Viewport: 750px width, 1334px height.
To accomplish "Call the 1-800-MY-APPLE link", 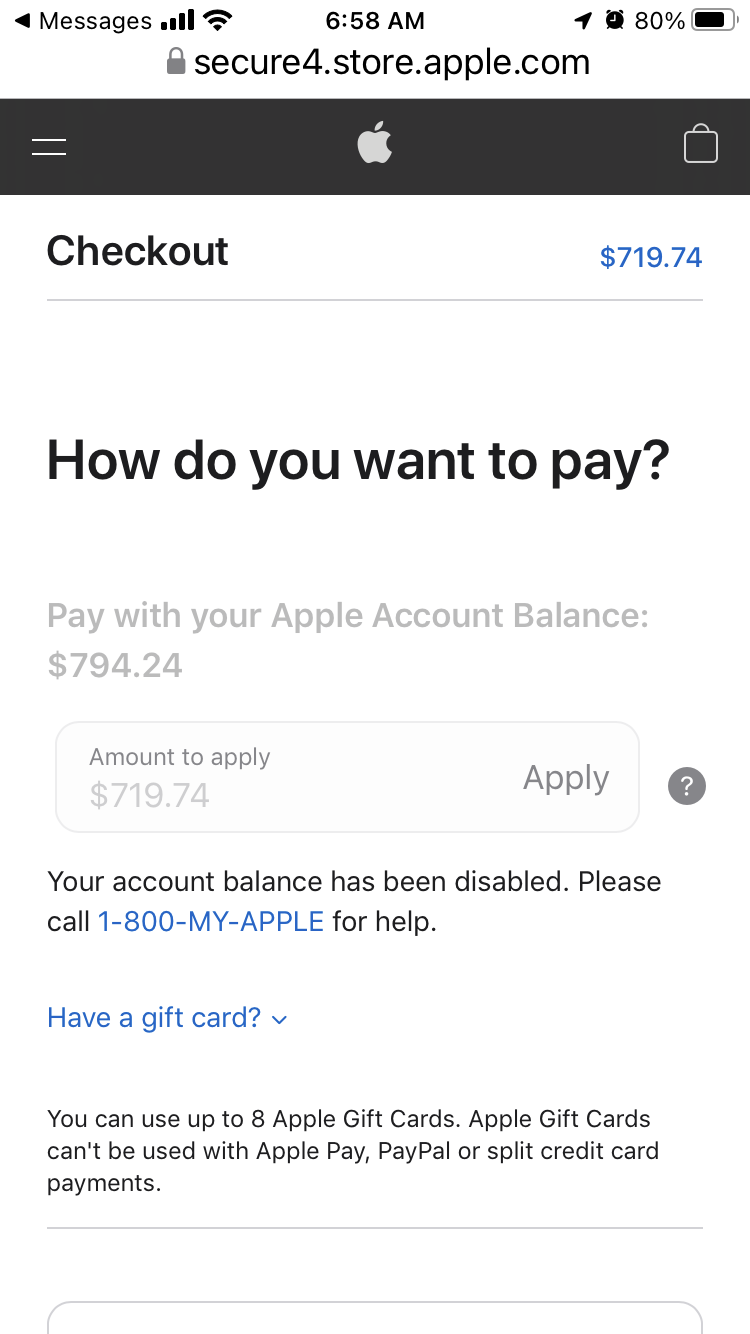I will 210,921.
